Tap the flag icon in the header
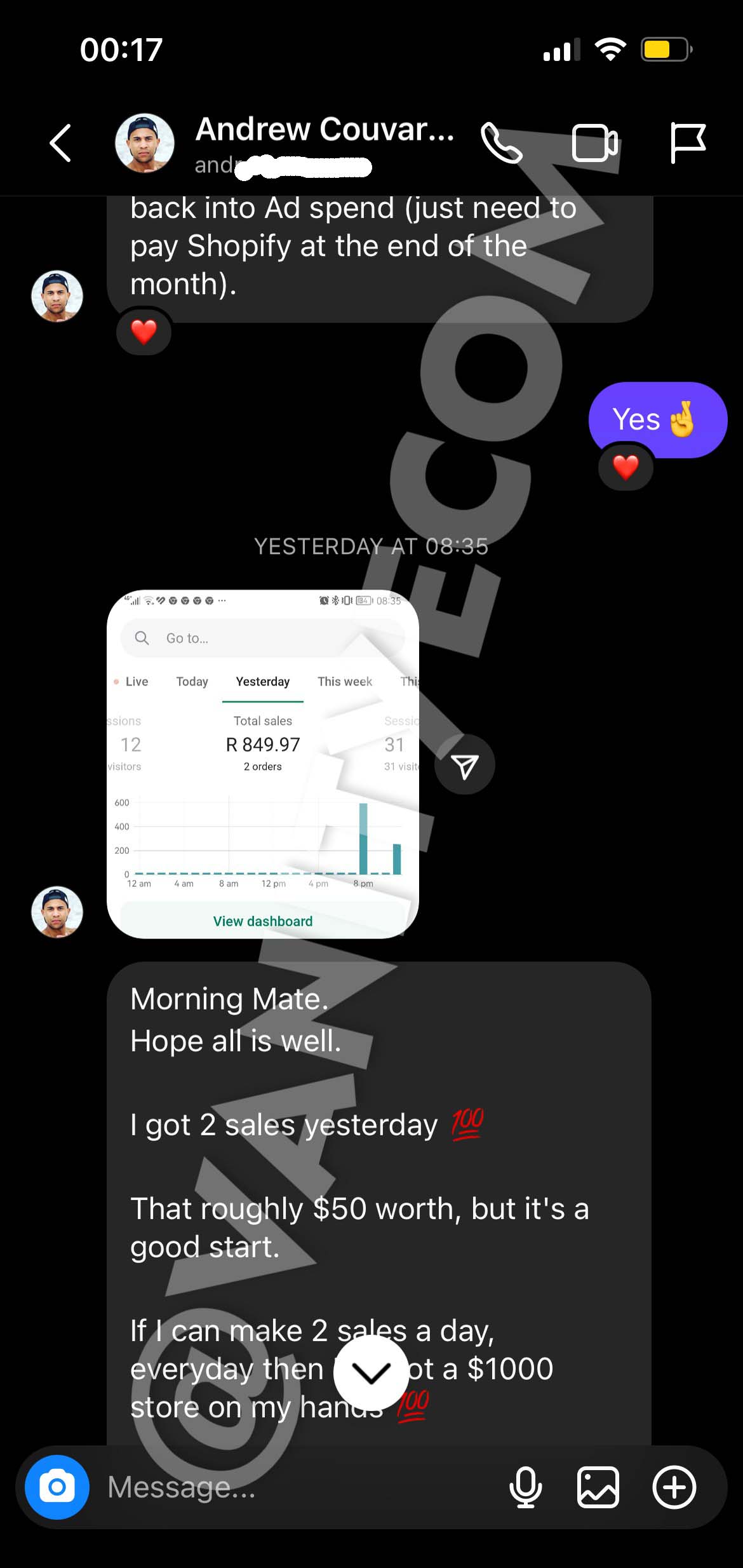This screenshot has width=743, height=1568. tap(688, 143)
